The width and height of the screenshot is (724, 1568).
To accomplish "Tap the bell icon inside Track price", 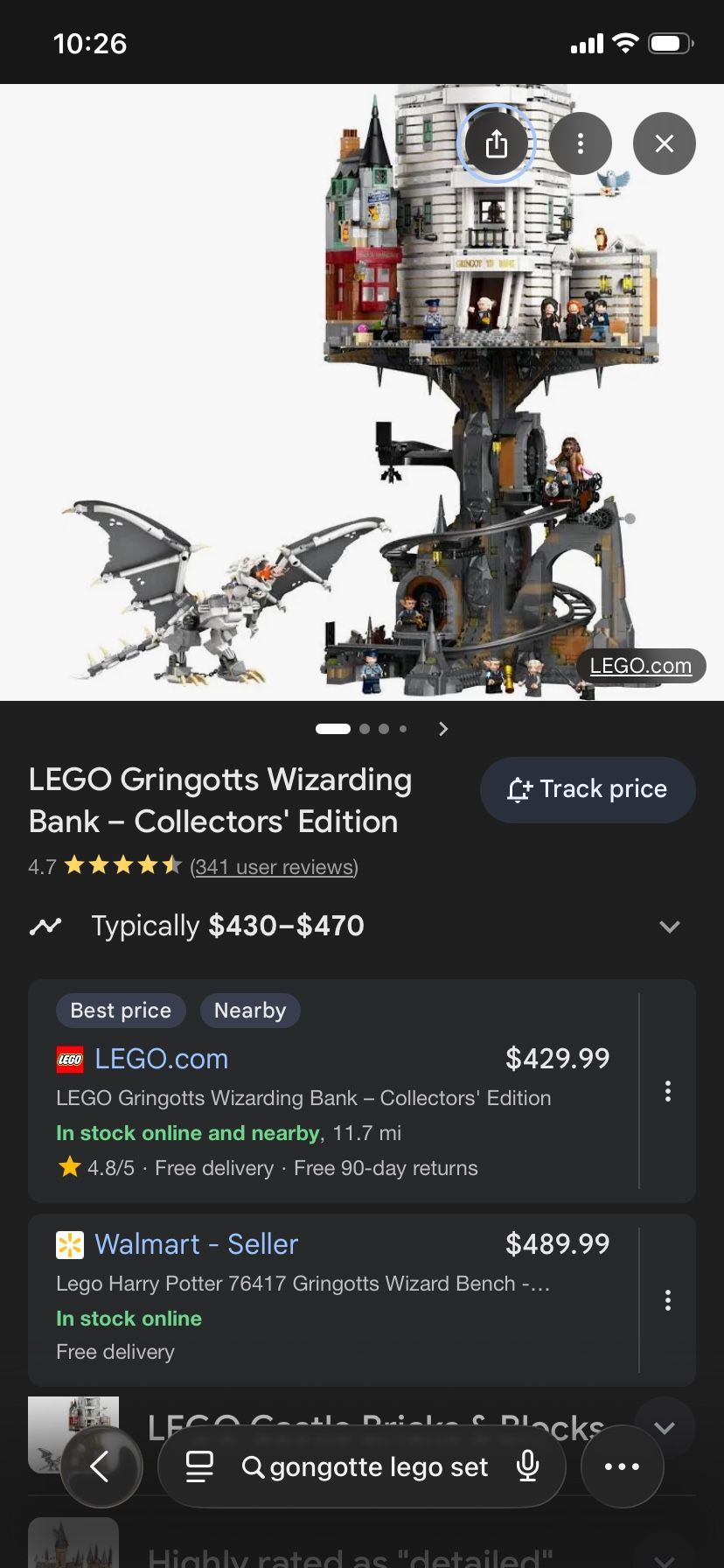I will [x=519, y=788].
